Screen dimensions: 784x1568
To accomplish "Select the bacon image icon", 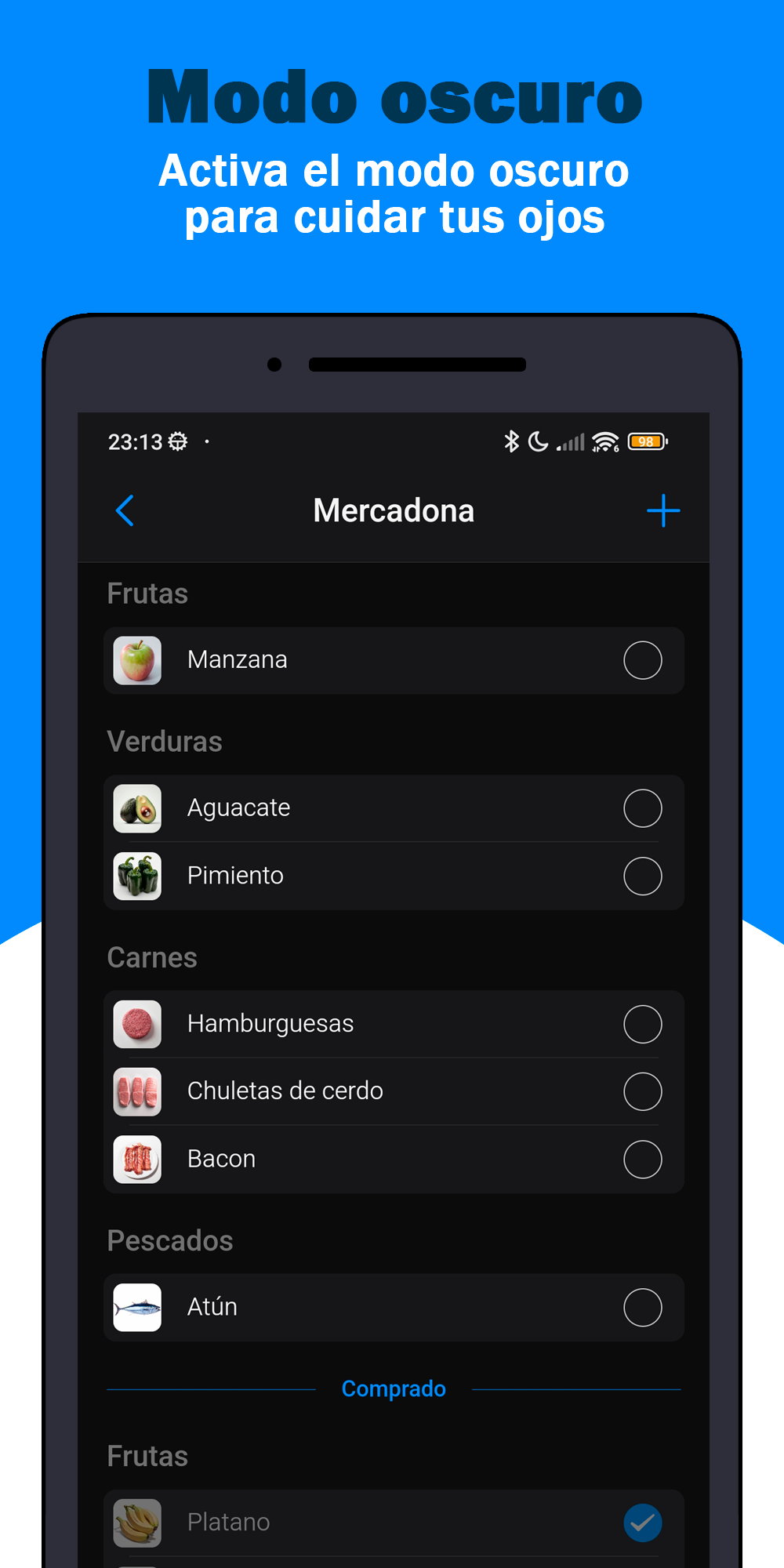I will (137, 1160).
